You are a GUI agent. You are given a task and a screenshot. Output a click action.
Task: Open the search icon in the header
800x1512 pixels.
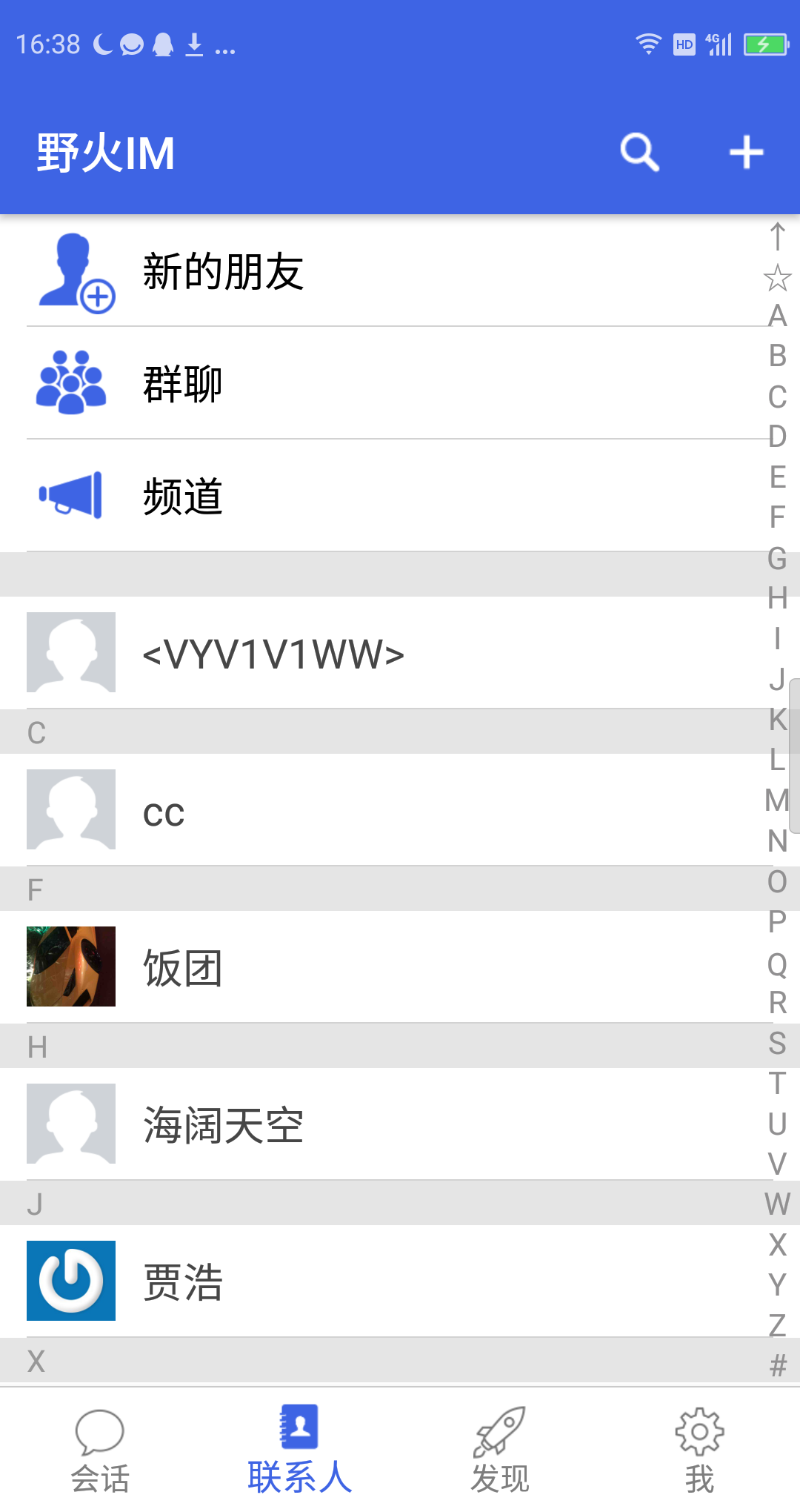point(640,153)
